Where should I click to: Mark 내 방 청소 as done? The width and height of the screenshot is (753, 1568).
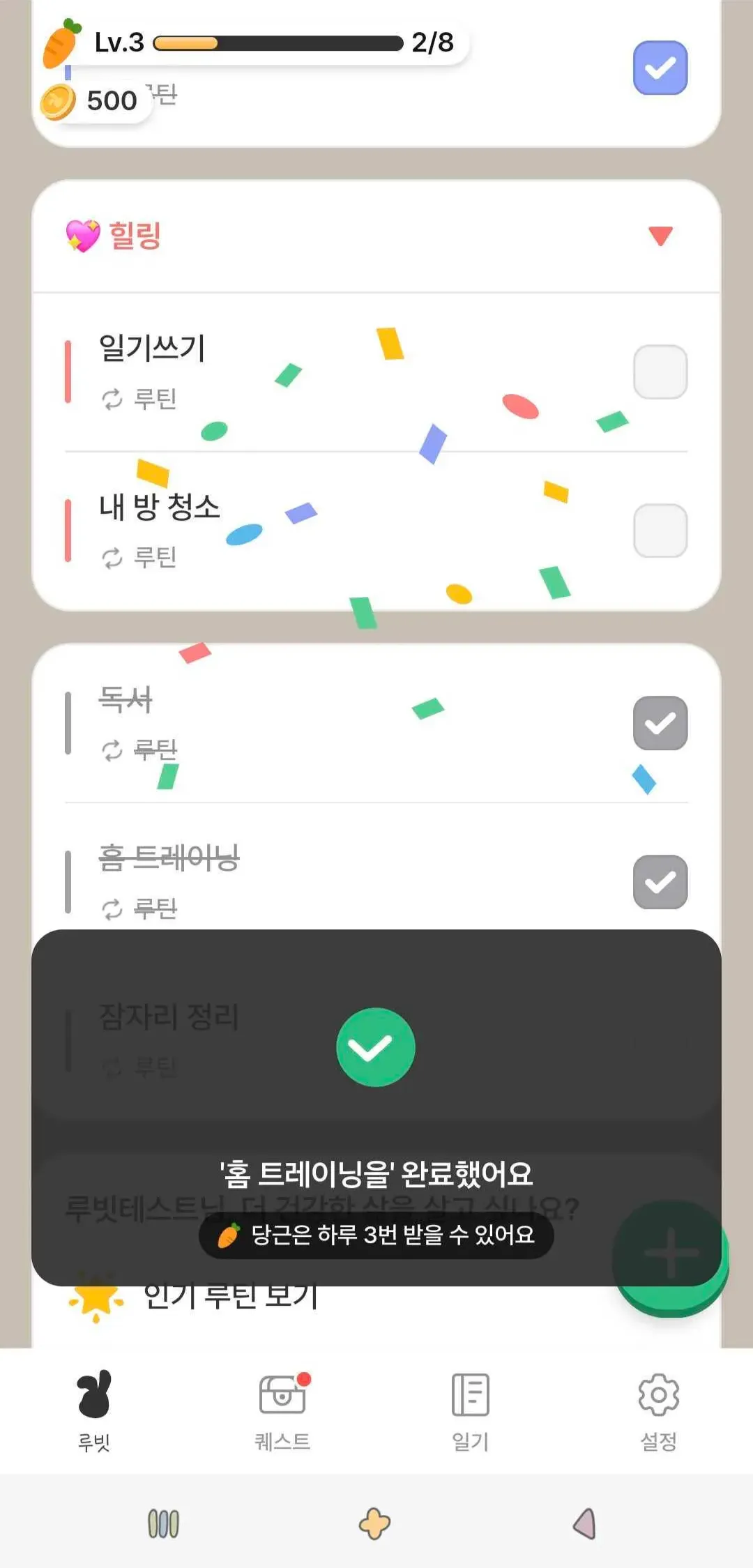pos(660,531)
